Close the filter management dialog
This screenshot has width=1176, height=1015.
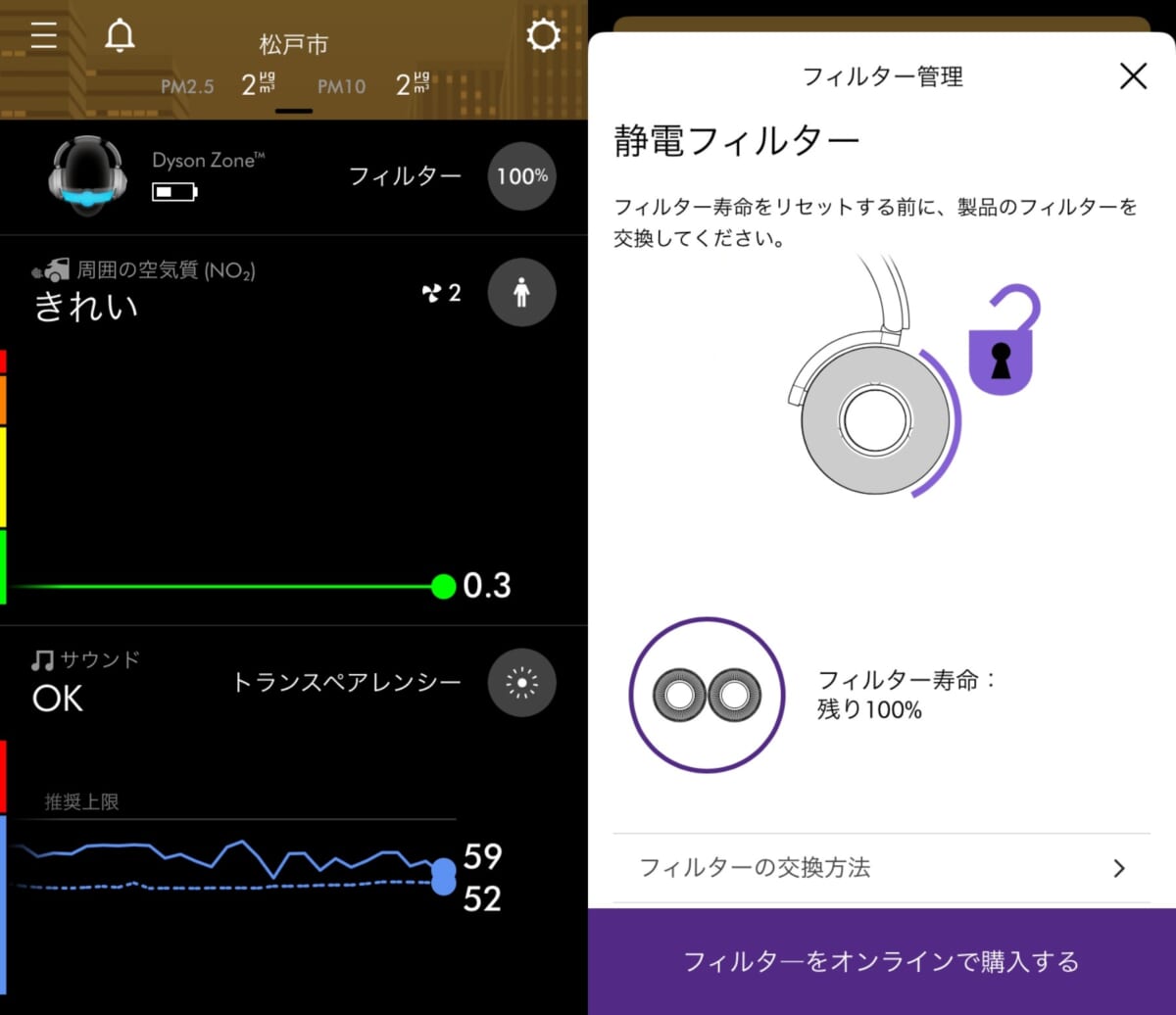pyautogui.click(x=1133, y=75)
